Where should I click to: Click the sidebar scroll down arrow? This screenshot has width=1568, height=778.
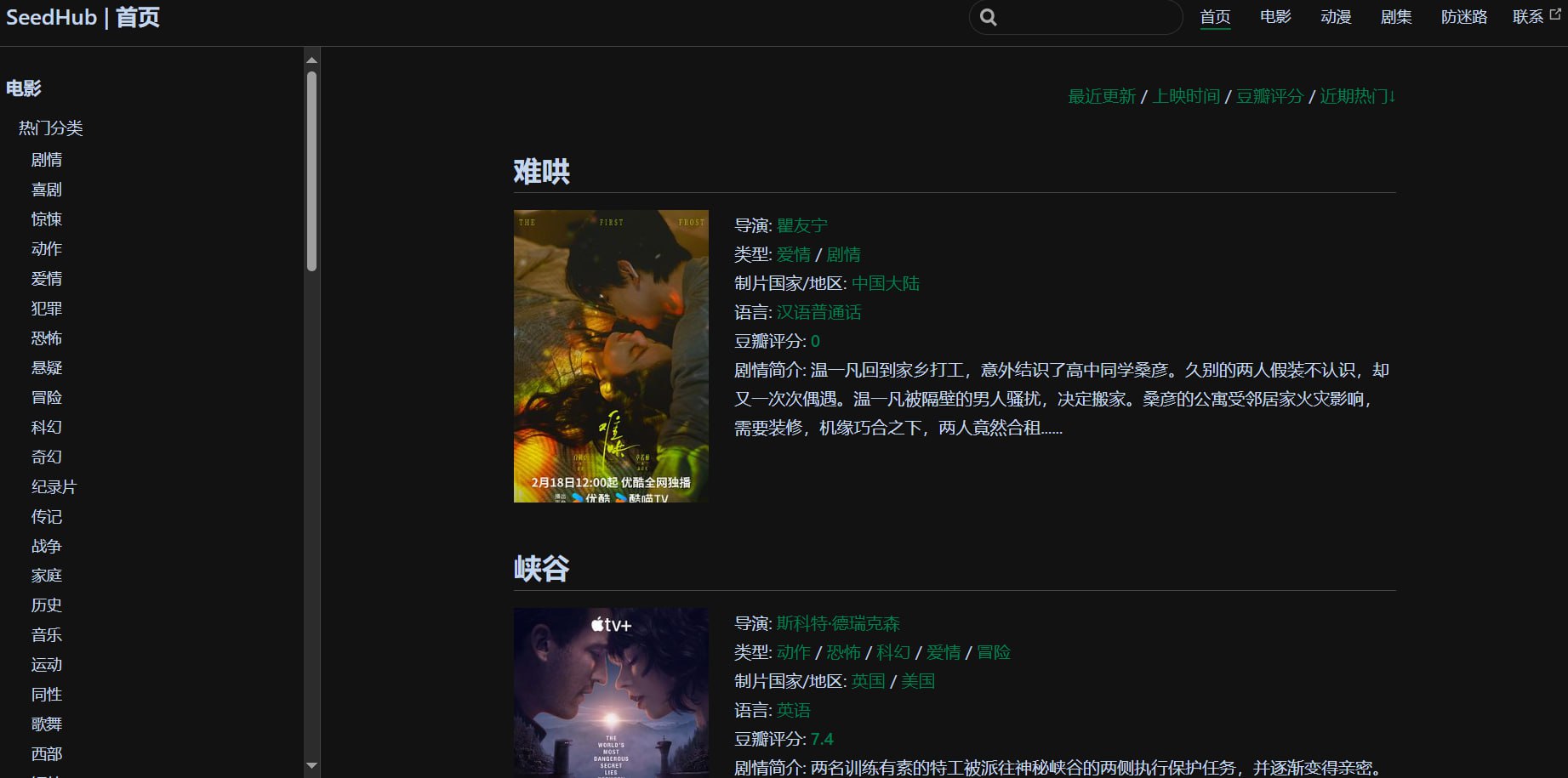(311, 765)
